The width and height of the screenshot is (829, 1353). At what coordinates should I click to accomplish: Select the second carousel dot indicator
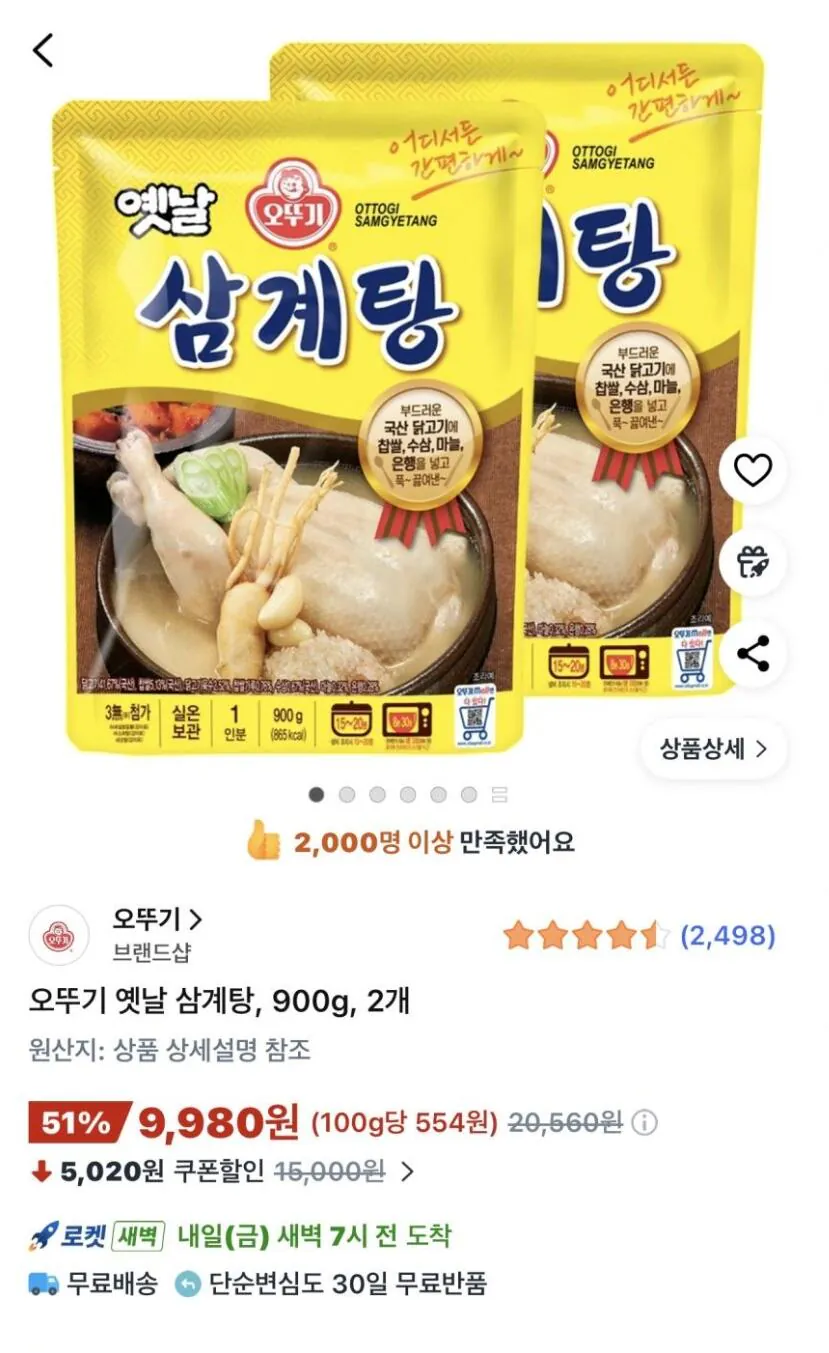(345, 794)
